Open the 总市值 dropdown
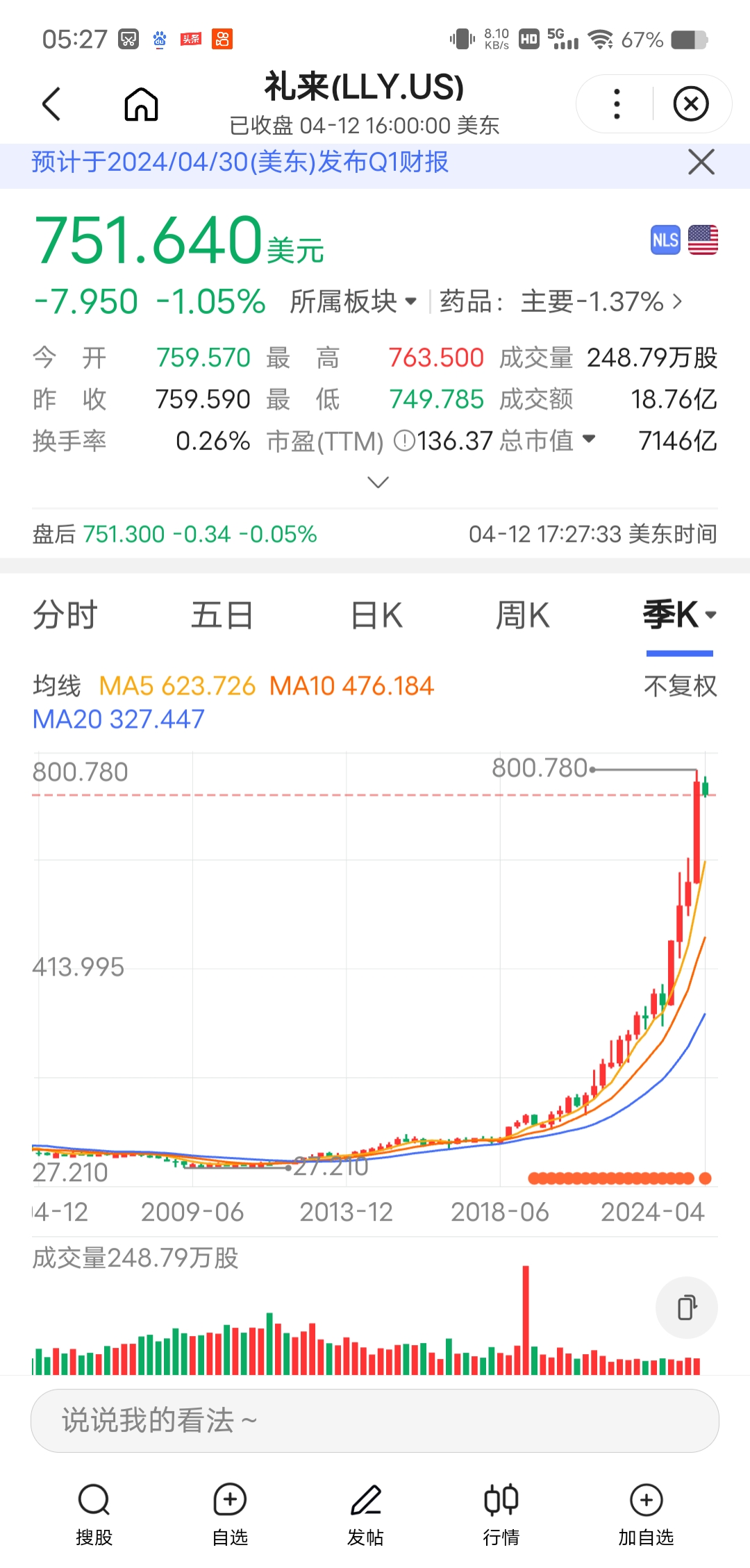Viewport: 750px width, 1568px height. [x=547, y=440]
